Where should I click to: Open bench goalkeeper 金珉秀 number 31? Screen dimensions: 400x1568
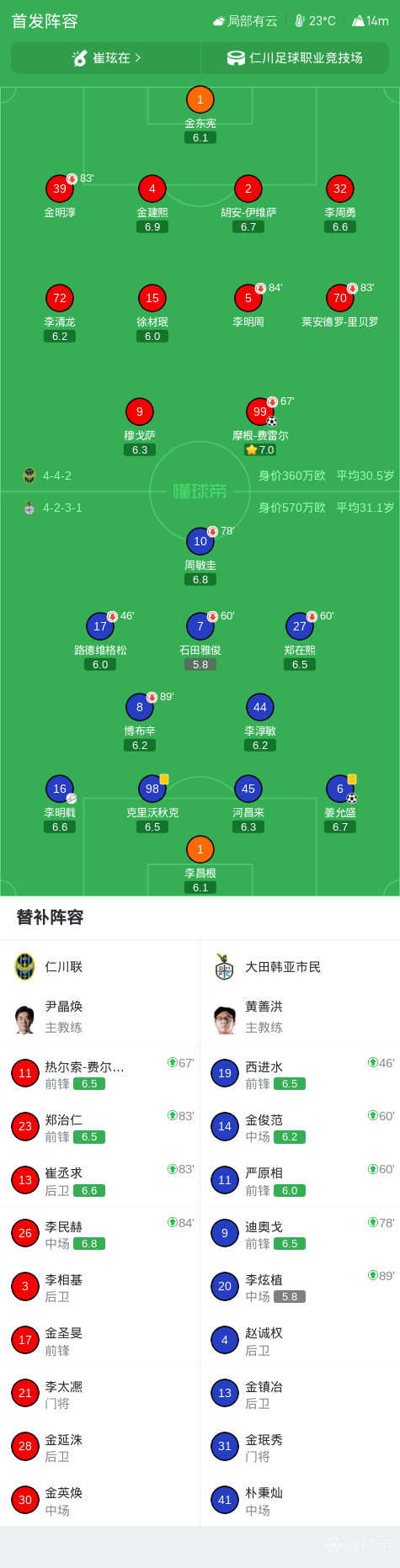300,1447
